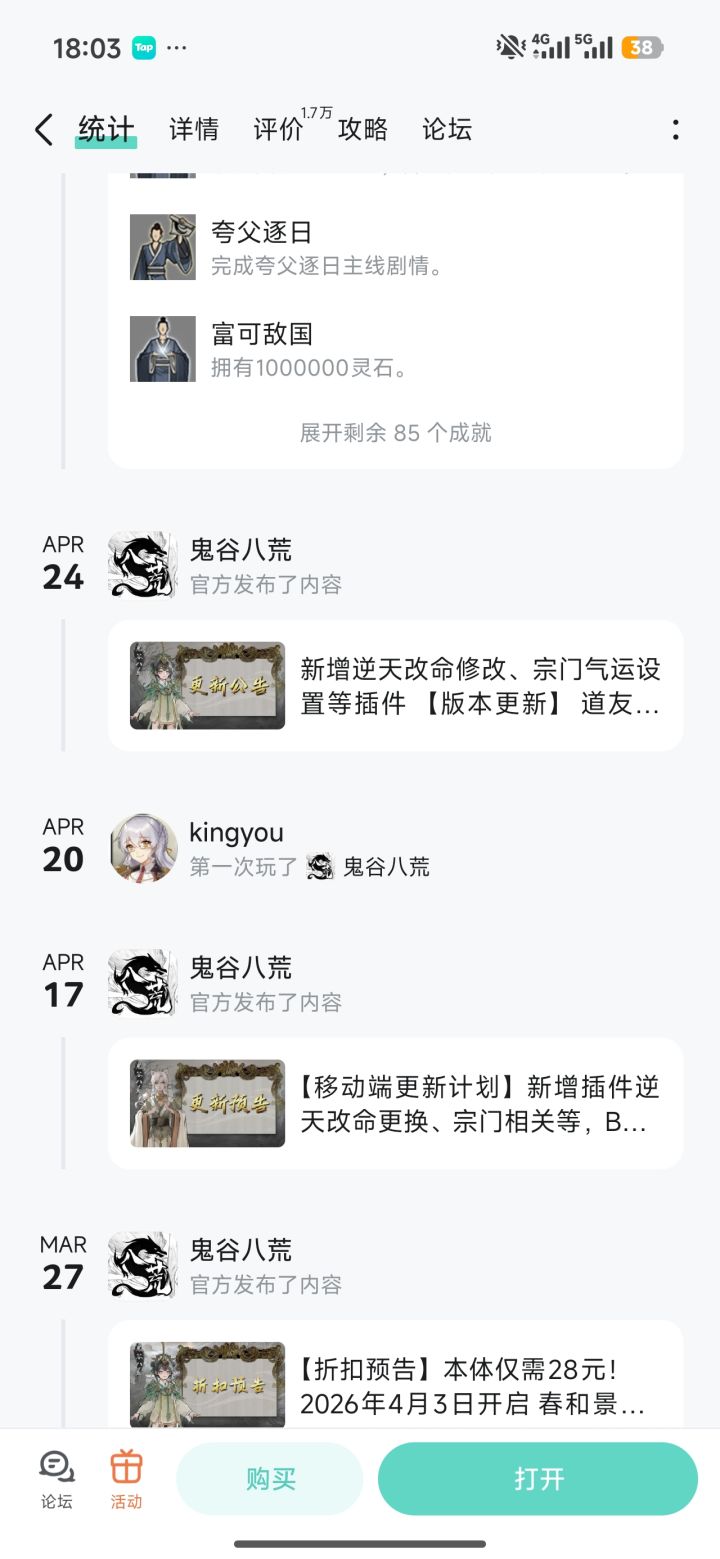Tap the 夸父逐日 achievement icon
The width and height of the screenshot is (720, 1559).
pos(162,246)
